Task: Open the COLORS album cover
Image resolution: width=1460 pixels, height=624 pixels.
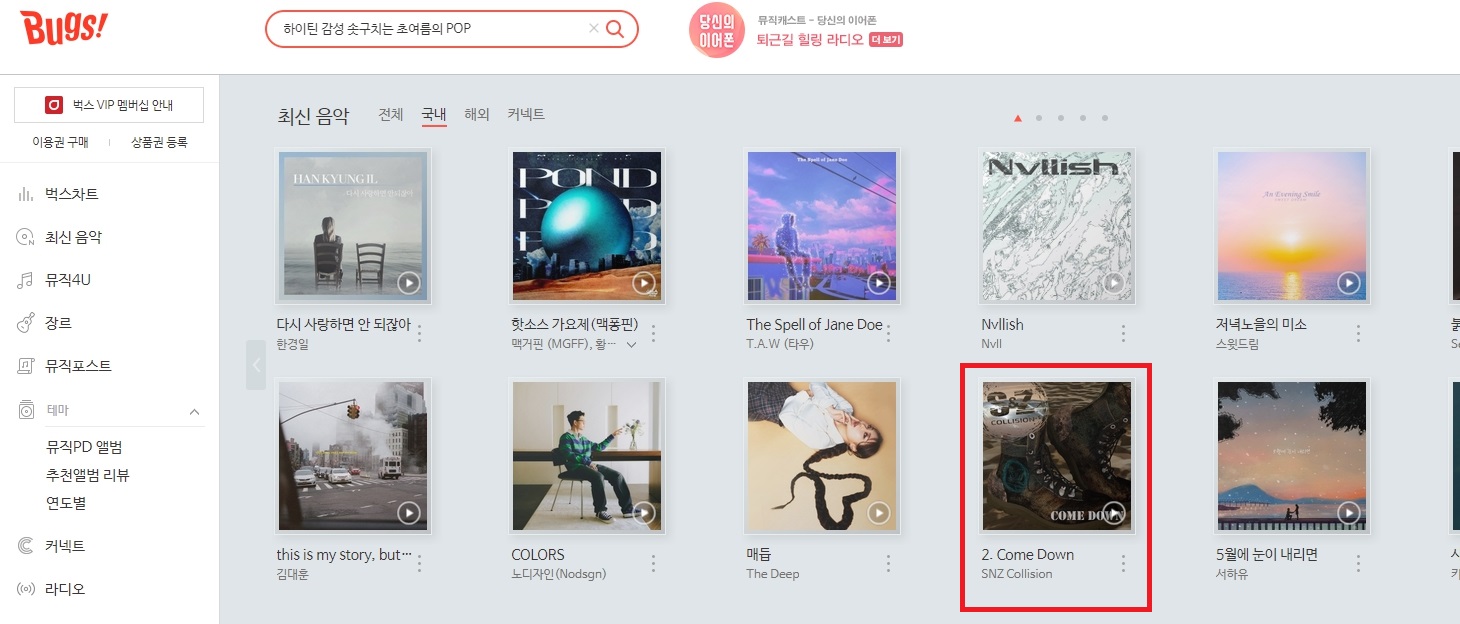Action: pyautogui.click(x=587, y=456)
